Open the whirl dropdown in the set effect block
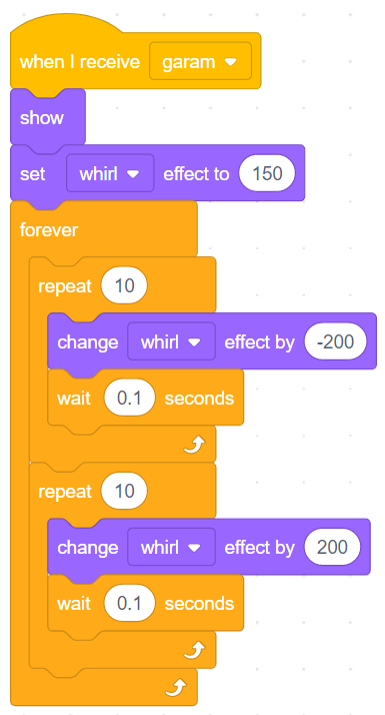385x715 pixels. tap(110, 173)
